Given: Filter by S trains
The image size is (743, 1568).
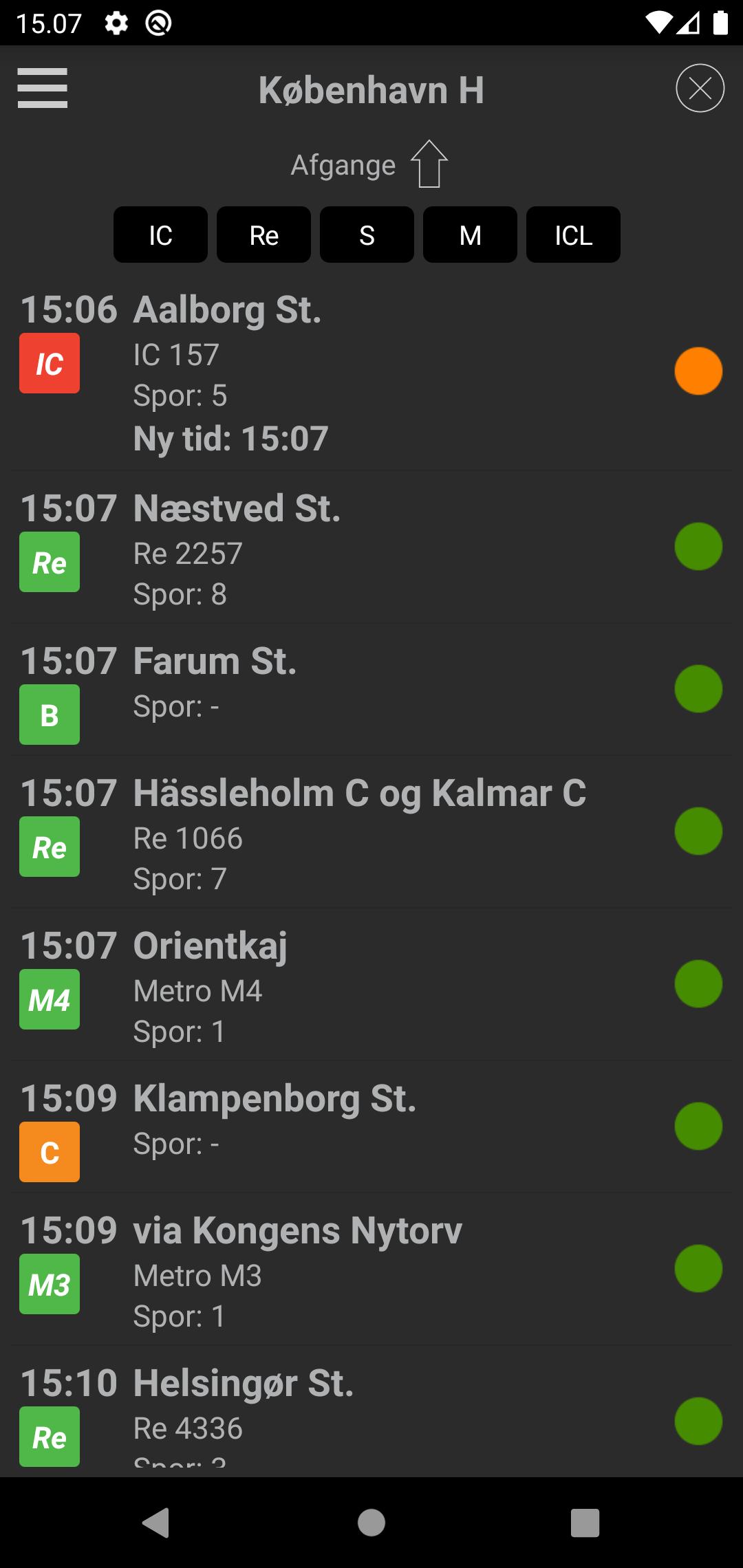Looking at the screenshot, I should point(367,235).
